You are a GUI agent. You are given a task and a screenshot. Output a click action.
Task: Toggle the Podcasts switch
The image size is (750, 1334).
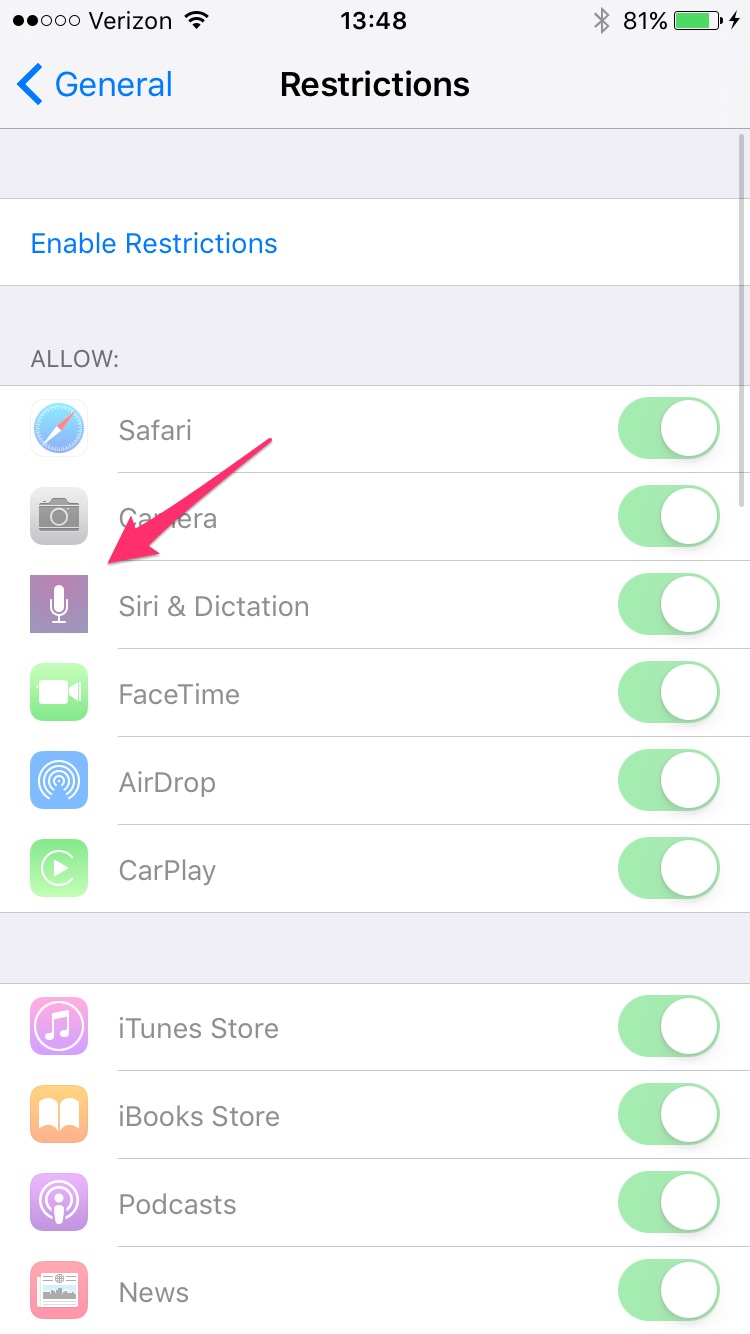coord(668,1204)
